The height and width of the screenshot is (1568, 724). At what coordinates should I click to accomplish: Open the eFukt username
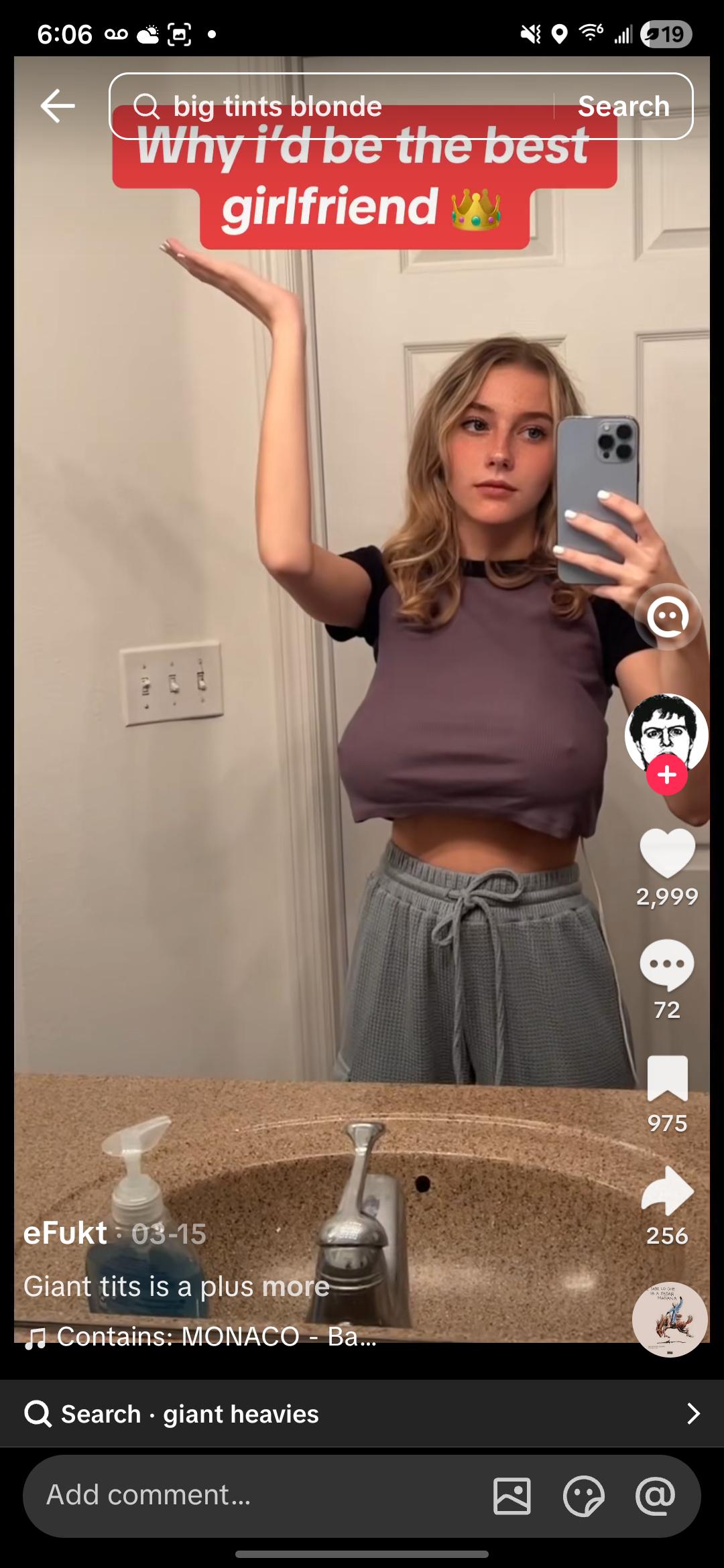(65, 1233)
